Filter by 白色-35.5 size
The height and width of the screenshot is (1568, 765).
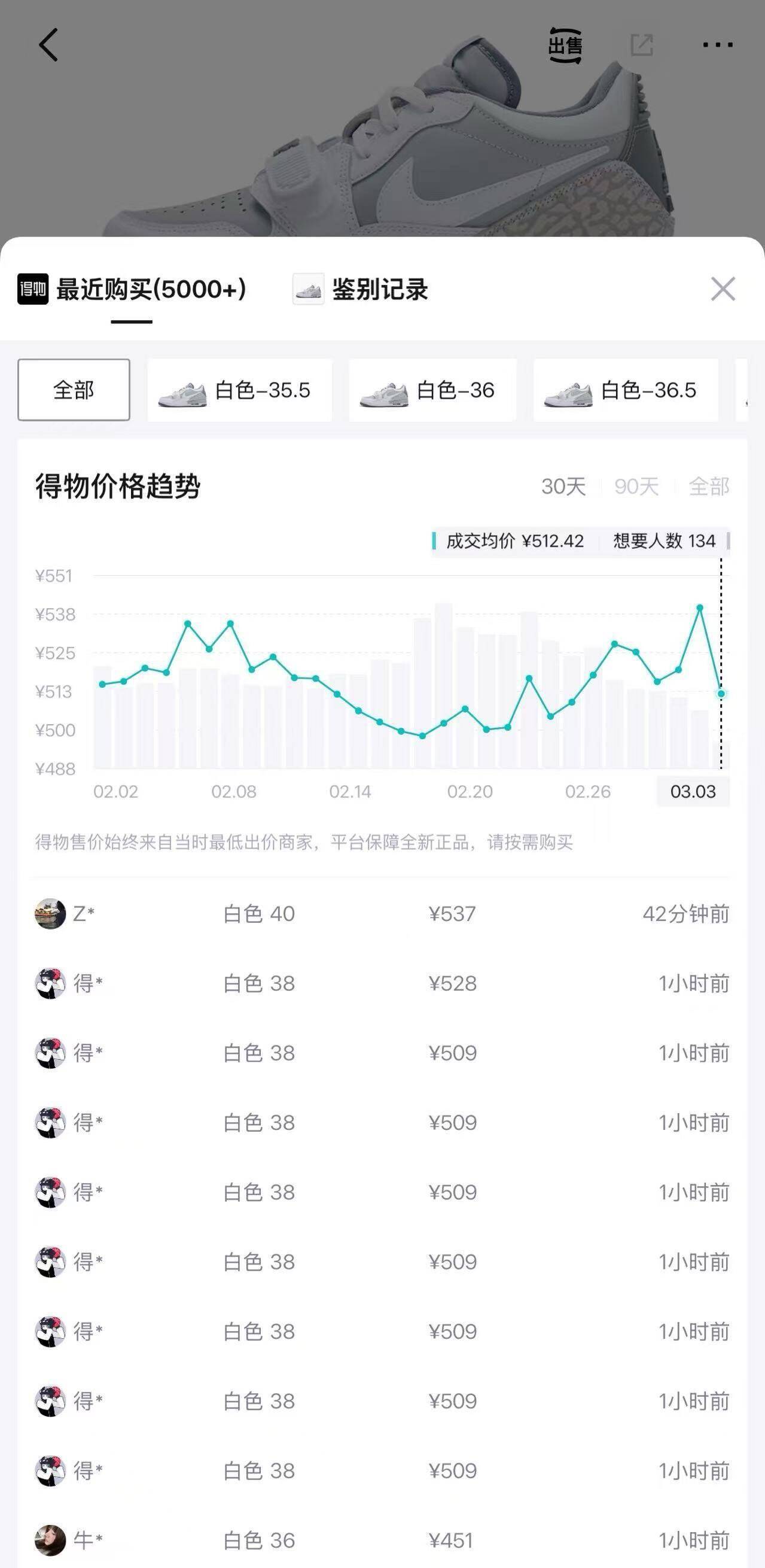[x=240, y=390]
